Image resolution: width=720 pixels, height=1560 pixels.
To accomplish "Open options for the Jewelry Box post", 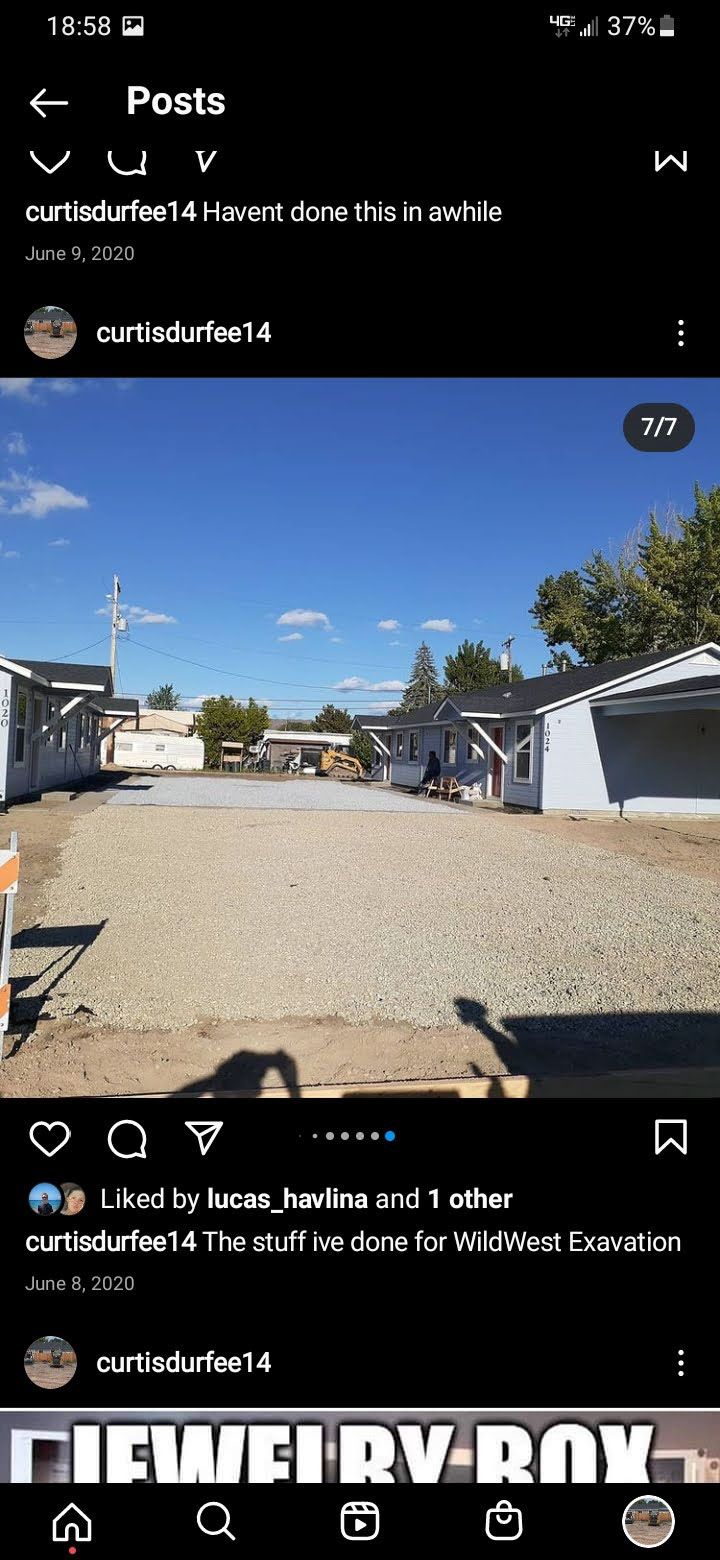I will coord(681,1363).
